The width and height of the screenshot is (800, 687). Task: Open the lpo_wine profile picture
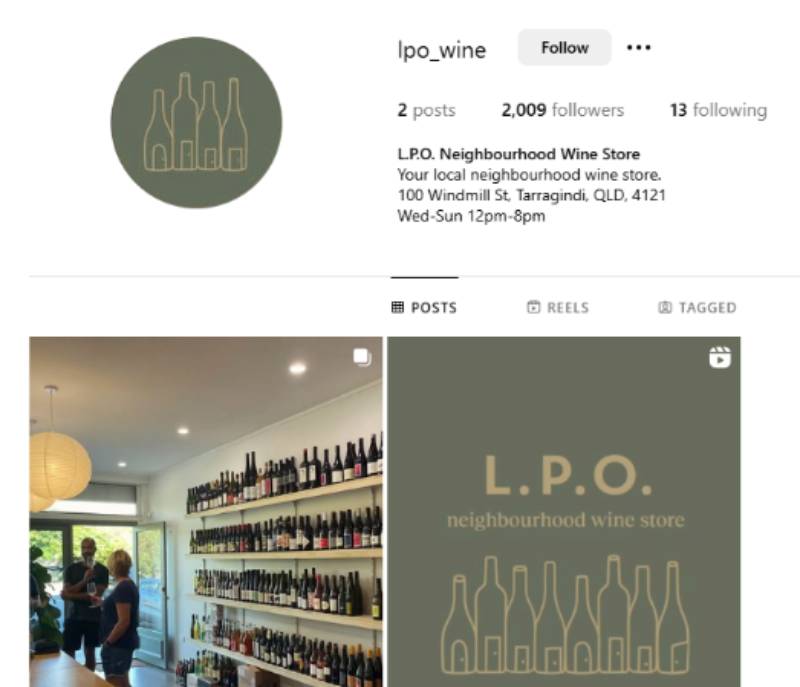point(196,123)
